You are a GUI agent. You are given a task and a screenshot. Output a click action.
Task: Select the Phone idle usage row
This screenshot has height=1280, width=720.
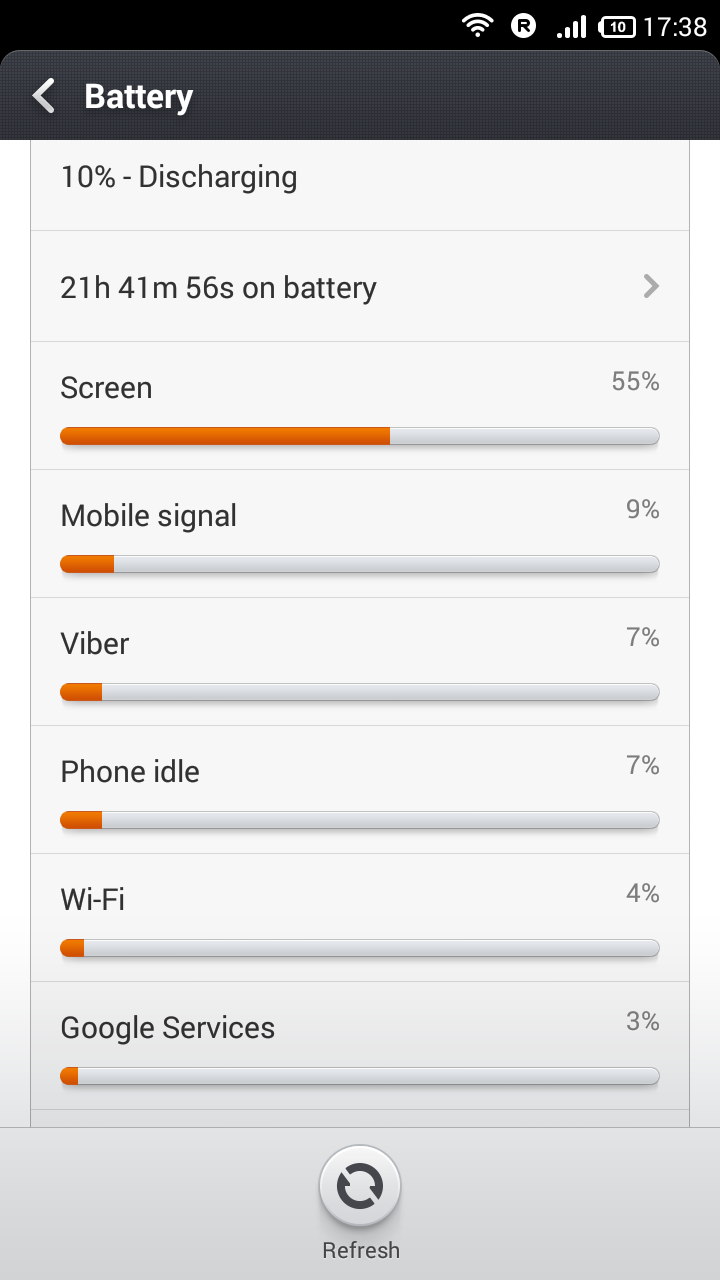click(360, 790)
